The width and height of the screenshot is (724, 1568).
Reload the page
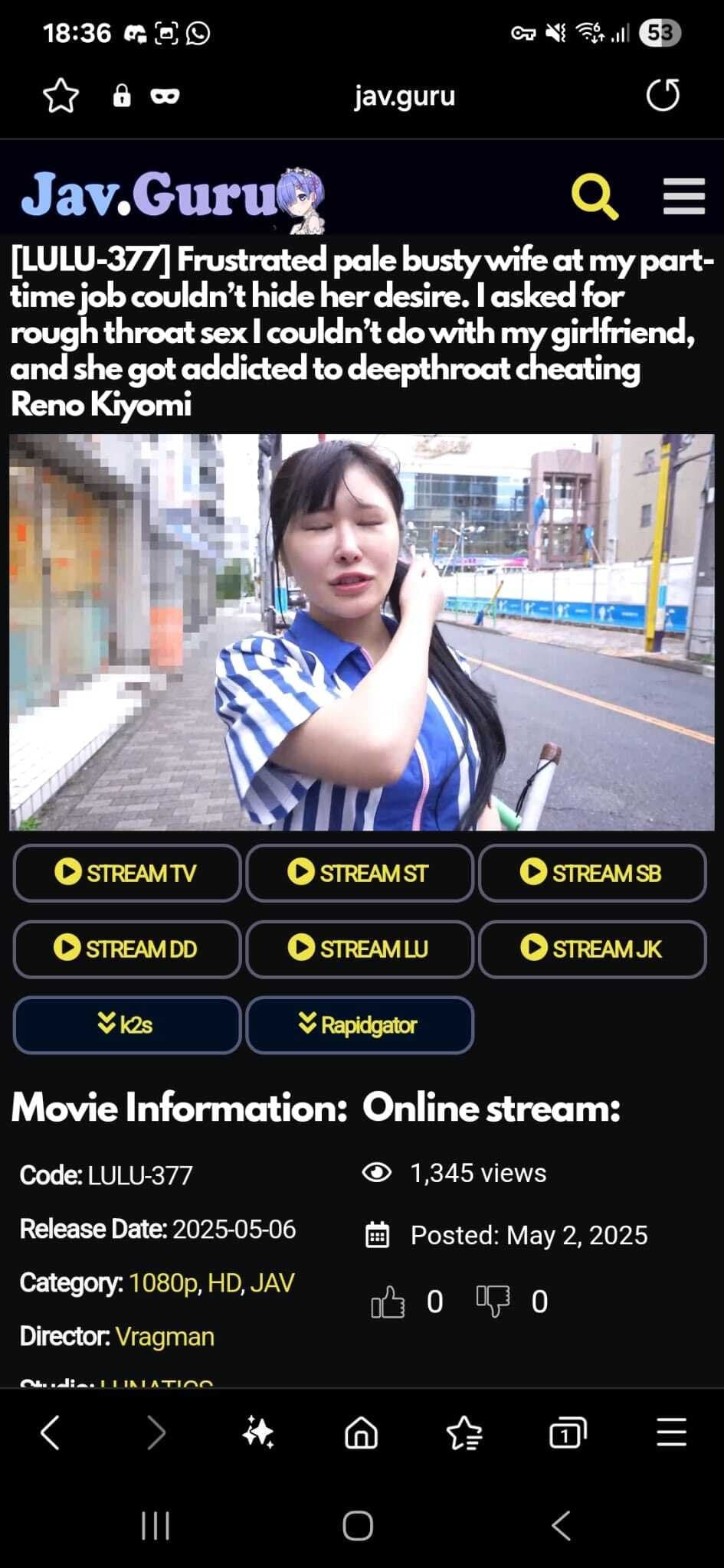663,96
